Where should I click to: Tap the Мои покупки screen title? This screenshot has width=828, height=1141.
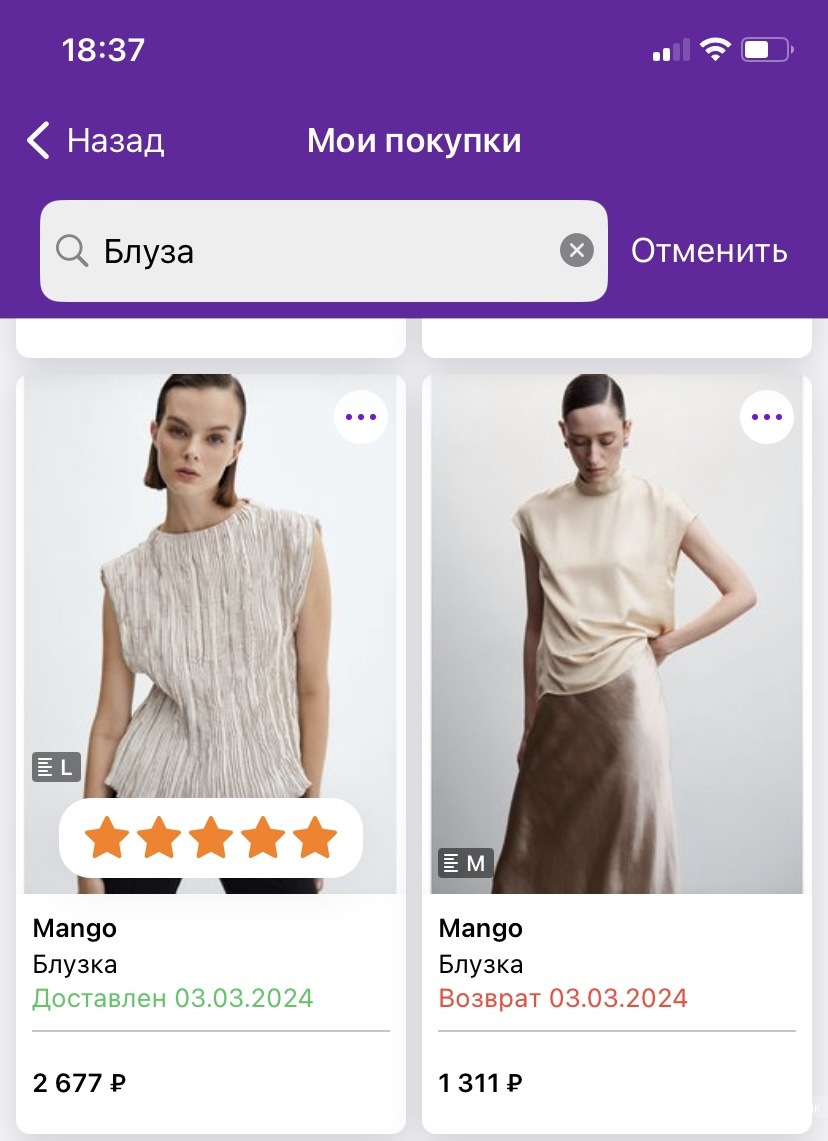(414, 141)
